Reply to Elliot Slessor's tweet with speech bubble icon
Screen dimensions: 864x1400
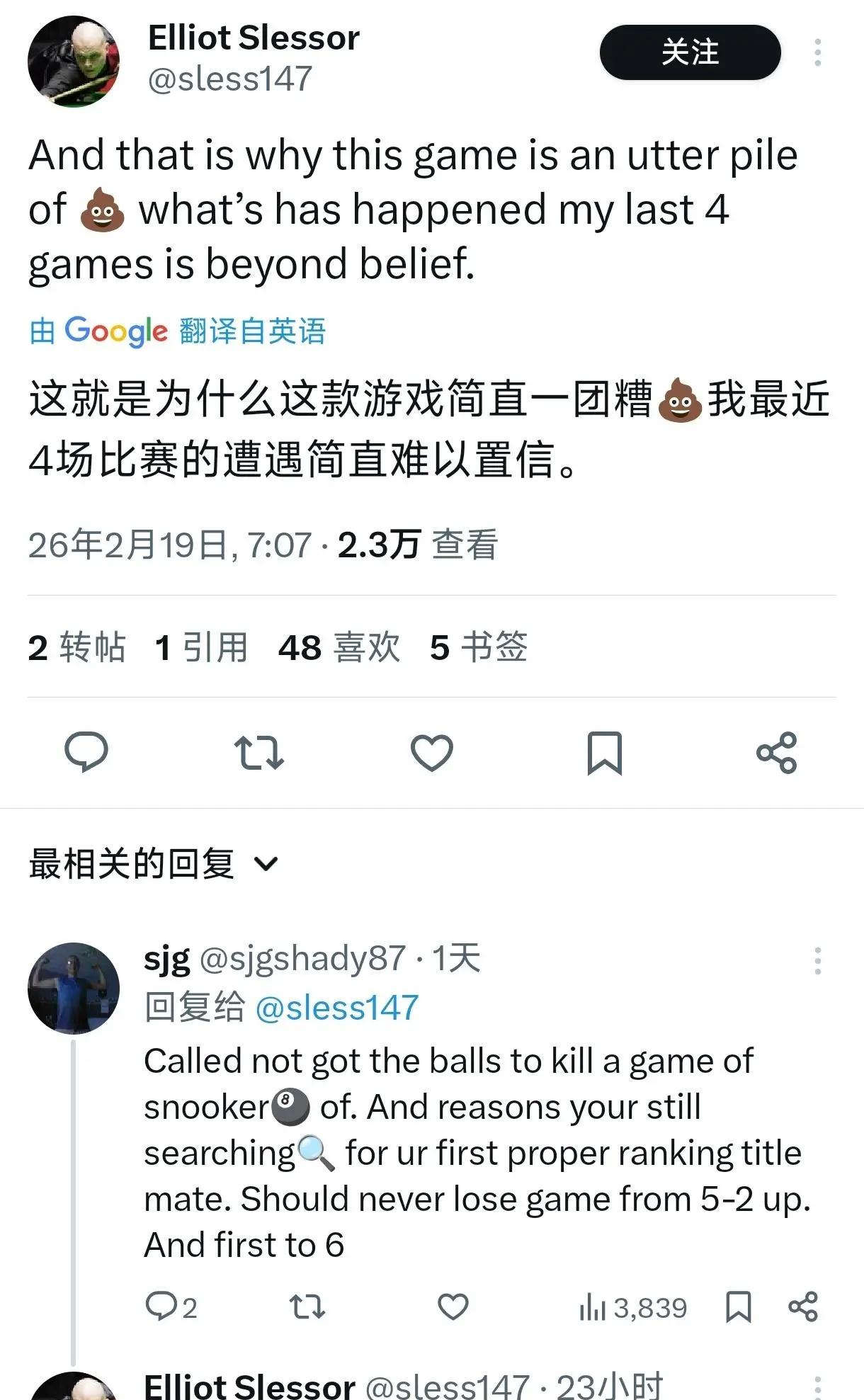coord(88,753)
